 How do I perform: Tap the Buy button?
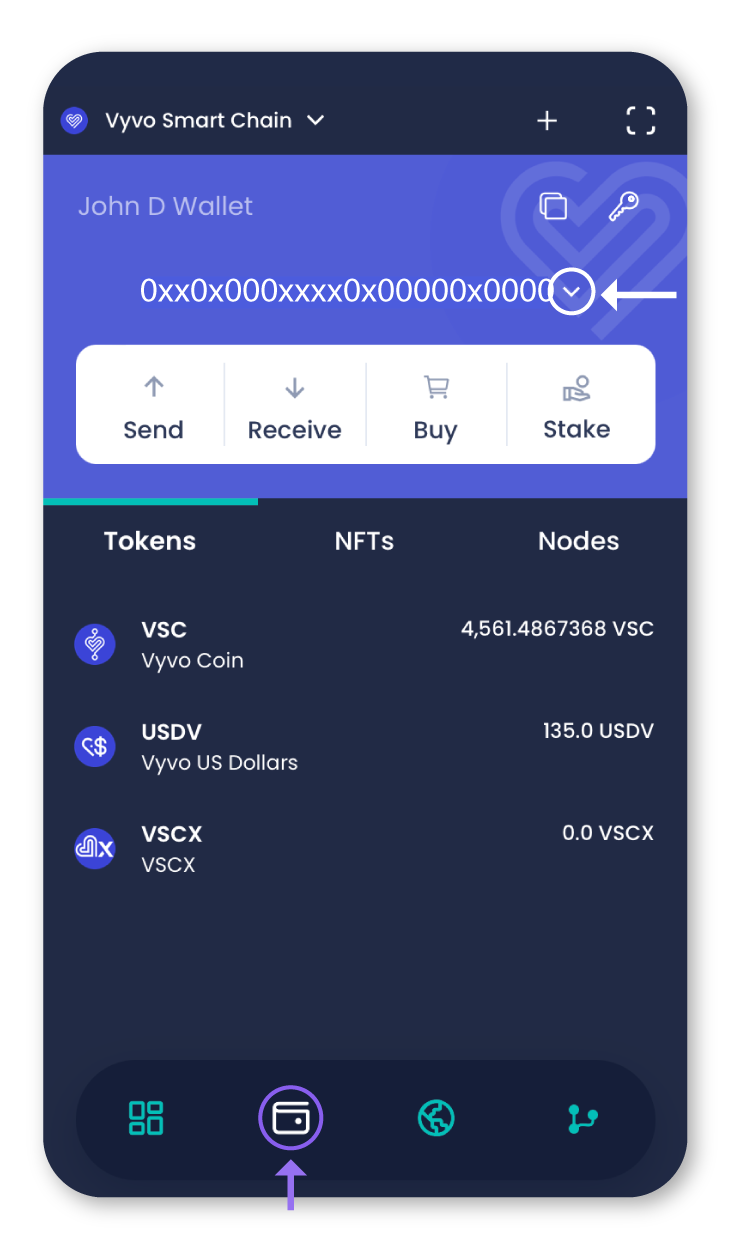pos(435,408)
